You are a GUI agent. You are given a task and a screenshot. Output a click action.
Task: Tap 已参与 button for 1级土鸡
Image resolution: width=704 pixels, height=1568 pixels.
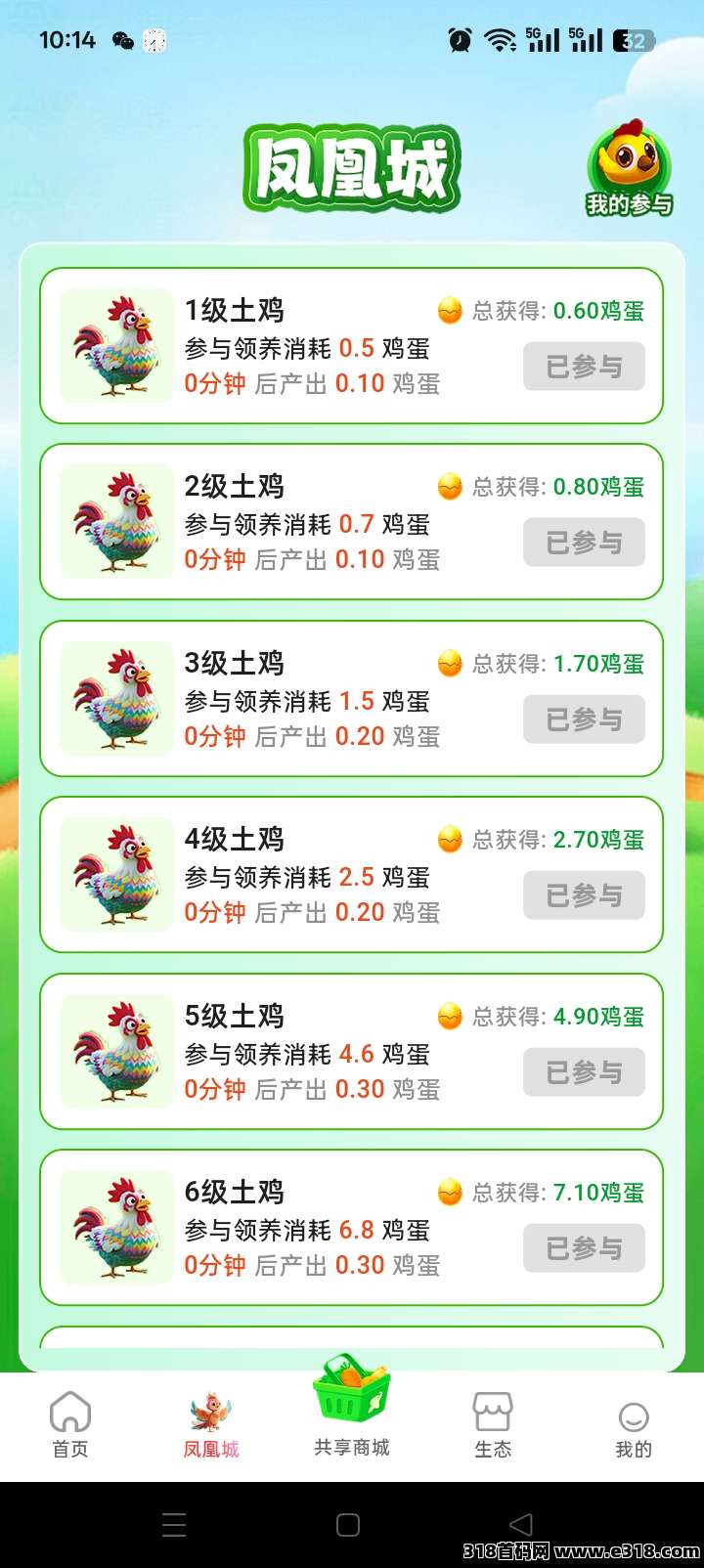point(584,367)
